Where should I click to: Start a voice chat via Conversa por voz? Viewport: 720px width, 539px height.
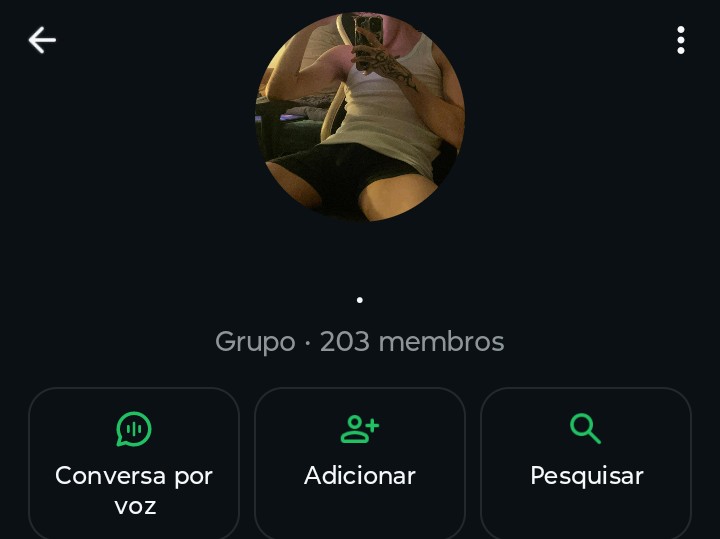[134, 462]
